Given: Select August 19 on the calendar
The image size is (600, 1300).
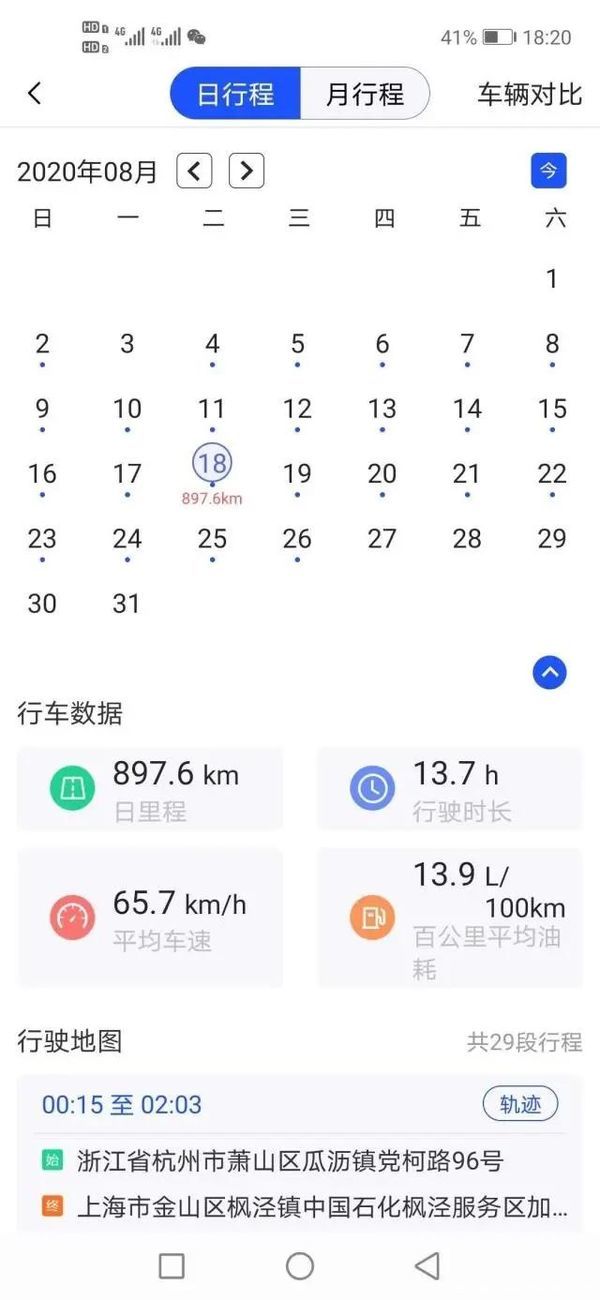Looking at the screenshot, I should [x=297, y=474].
